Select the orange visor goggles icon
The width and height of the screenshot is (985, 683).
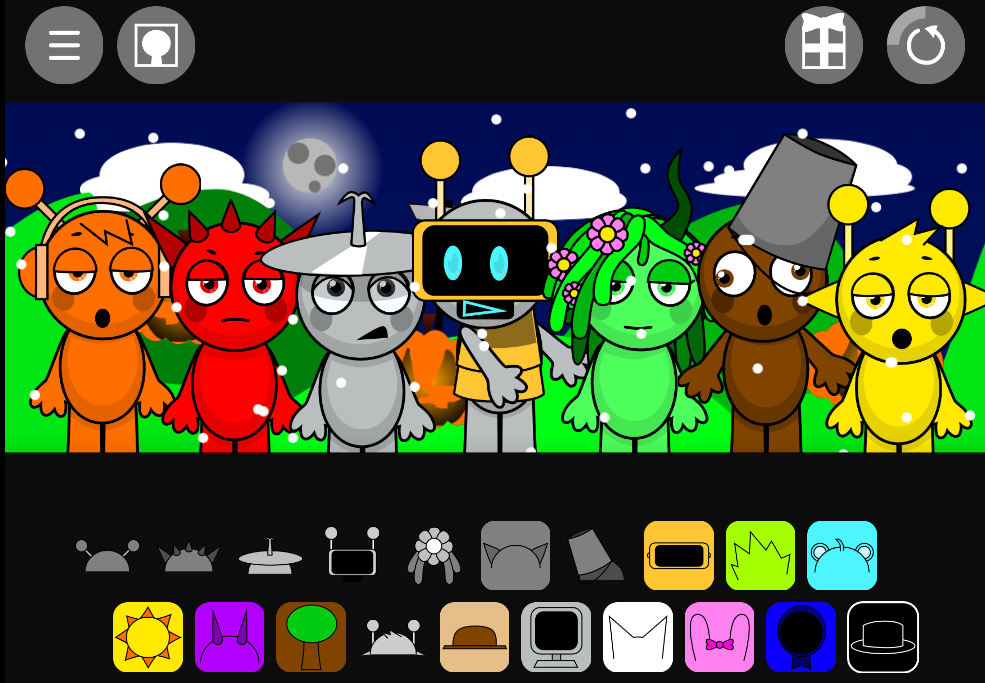pyautogui.click(x=679, y=556)
